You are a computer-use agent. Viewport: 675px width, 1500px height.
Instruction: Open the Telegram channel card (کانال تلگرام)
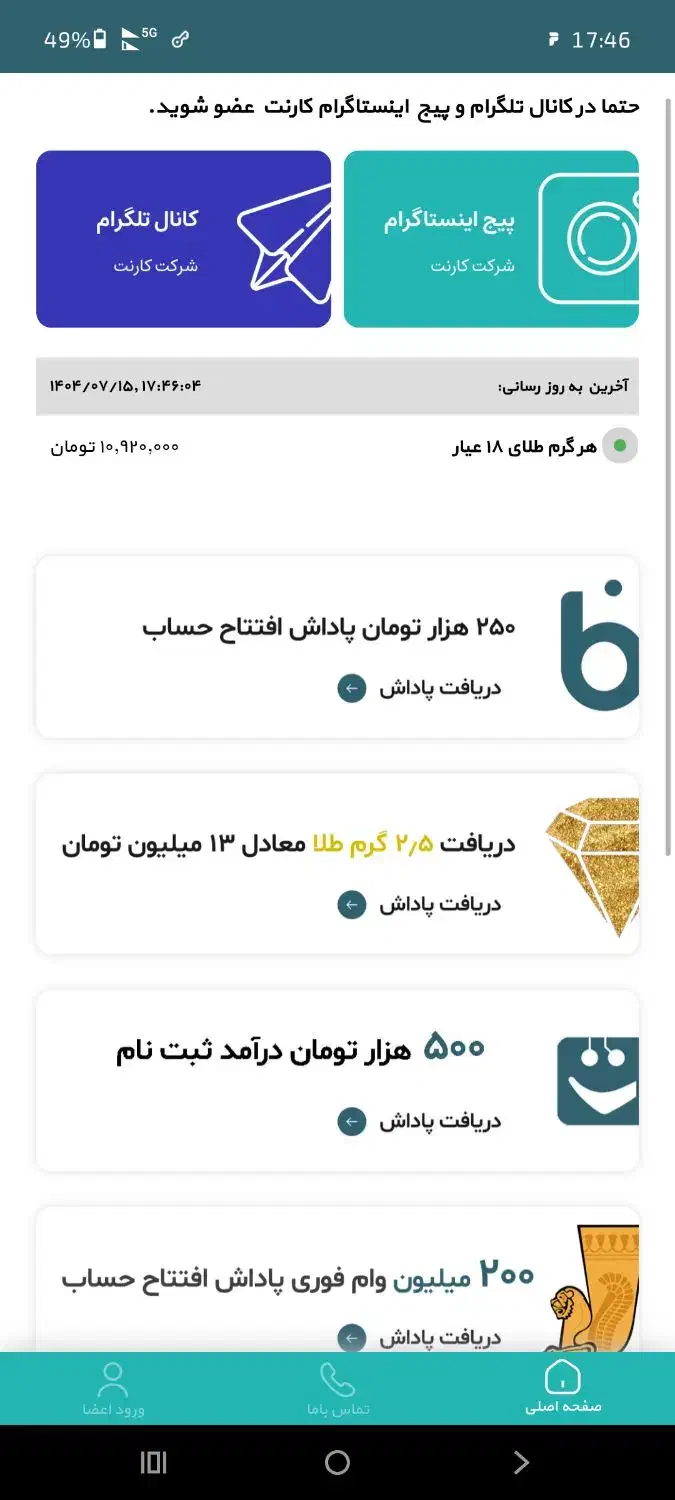(183, 239)
